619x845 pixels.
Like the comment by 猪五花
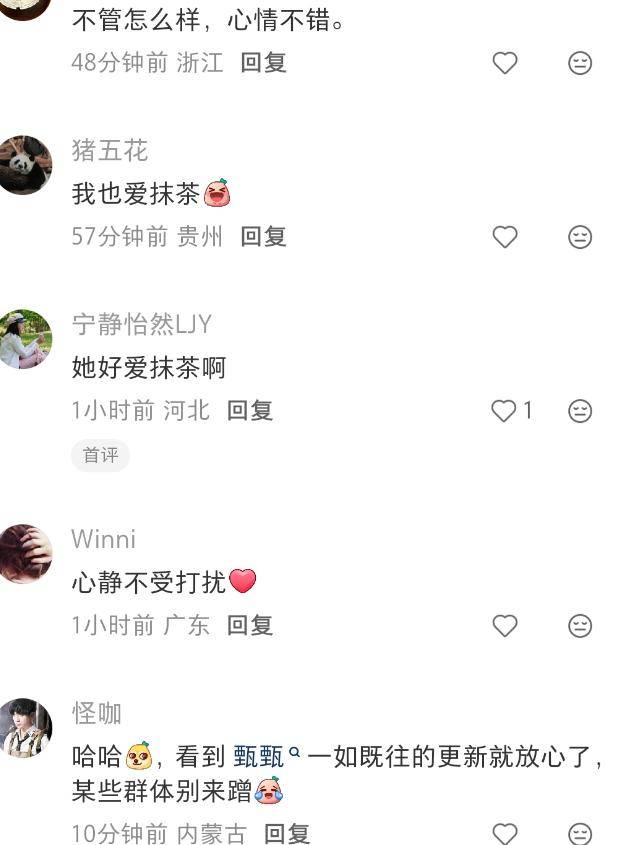coord(505,237)
